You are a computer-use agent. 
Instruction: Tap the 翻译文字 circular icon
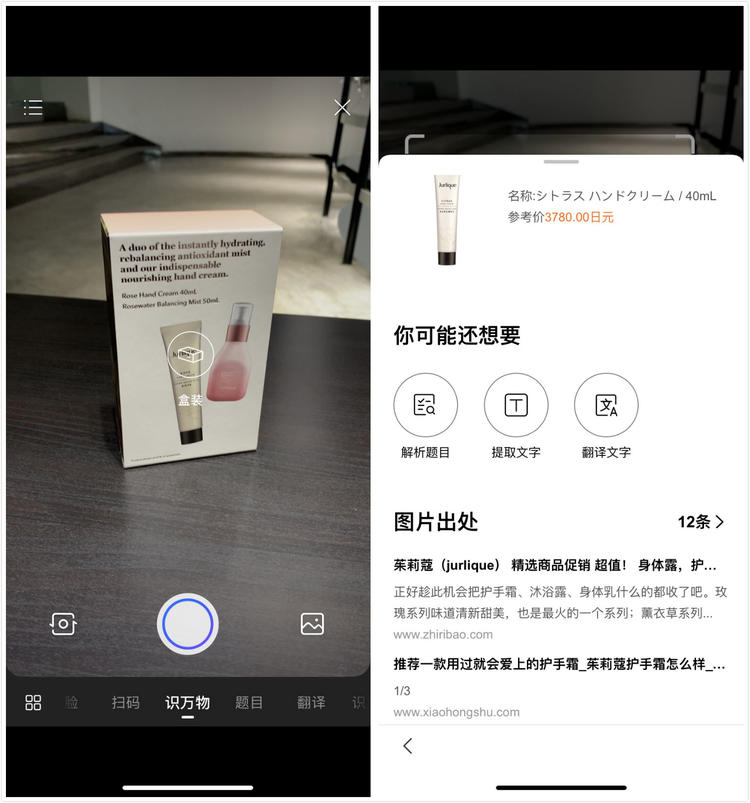click(x=606, y=404)
